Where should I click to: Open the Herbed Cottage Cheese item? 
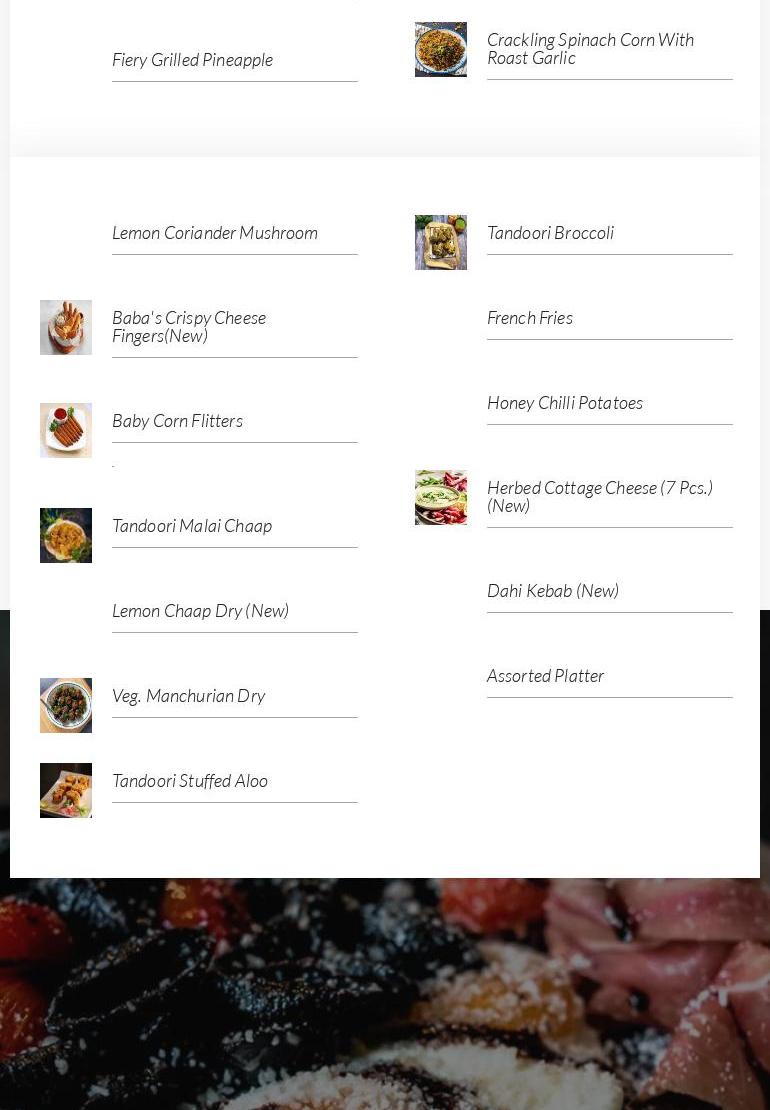[x=599, y=496]
